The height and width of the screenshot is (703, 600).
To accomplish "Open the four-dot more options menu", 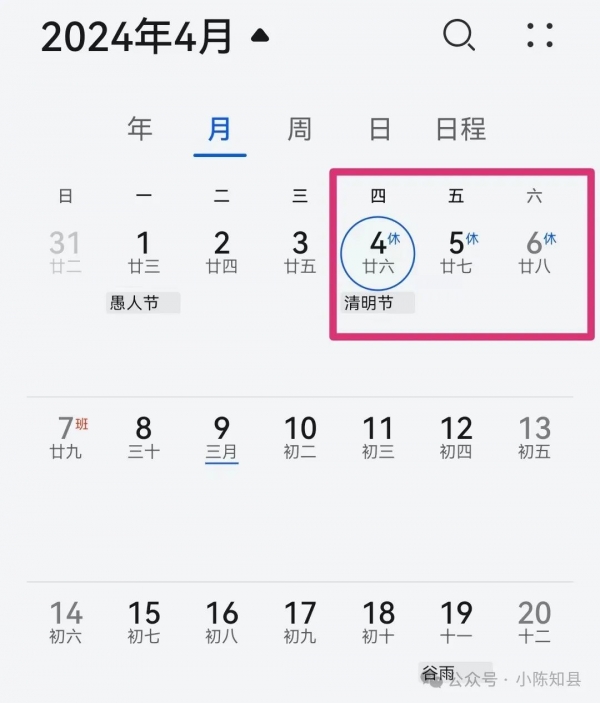I will [x=539, y=36].
